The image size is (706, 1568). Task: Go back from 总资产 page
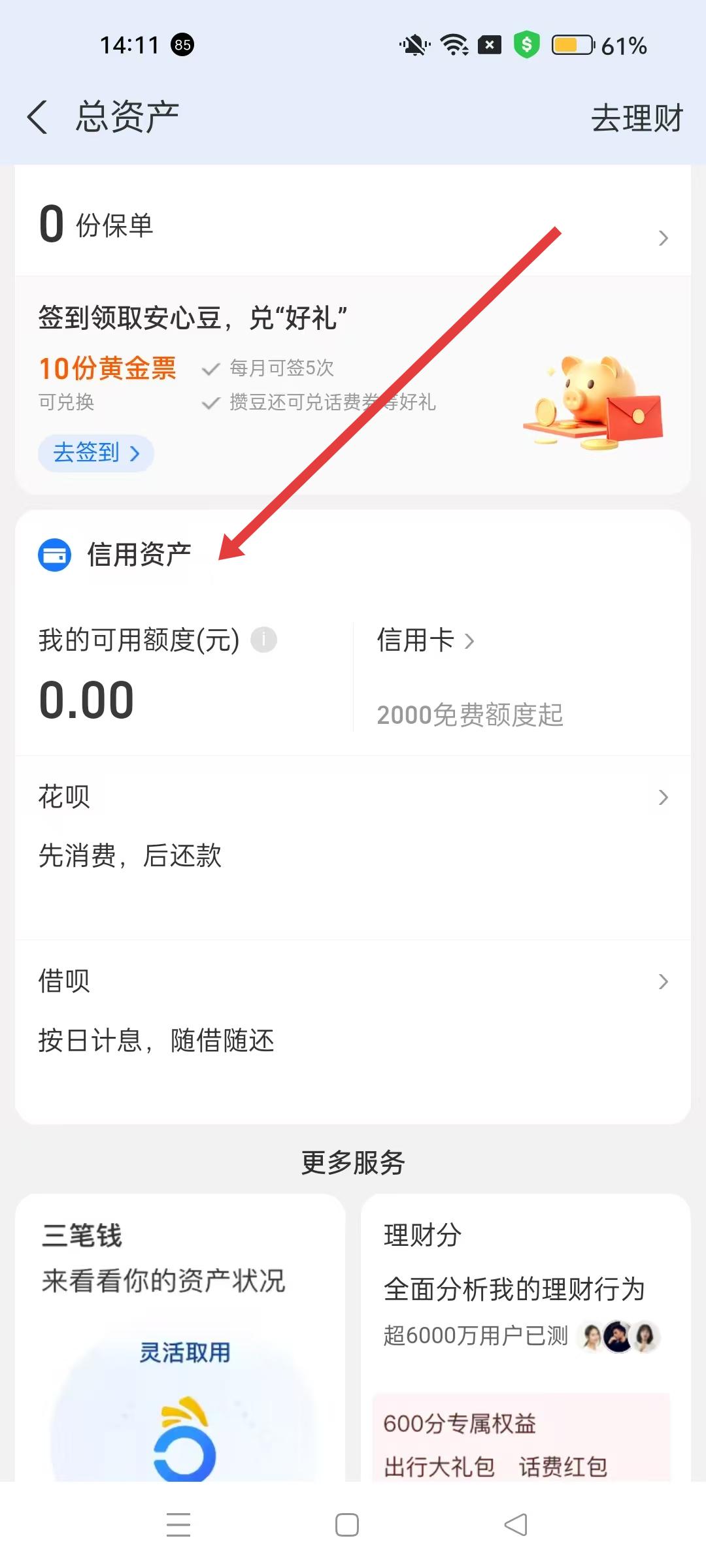click(38, 118)
